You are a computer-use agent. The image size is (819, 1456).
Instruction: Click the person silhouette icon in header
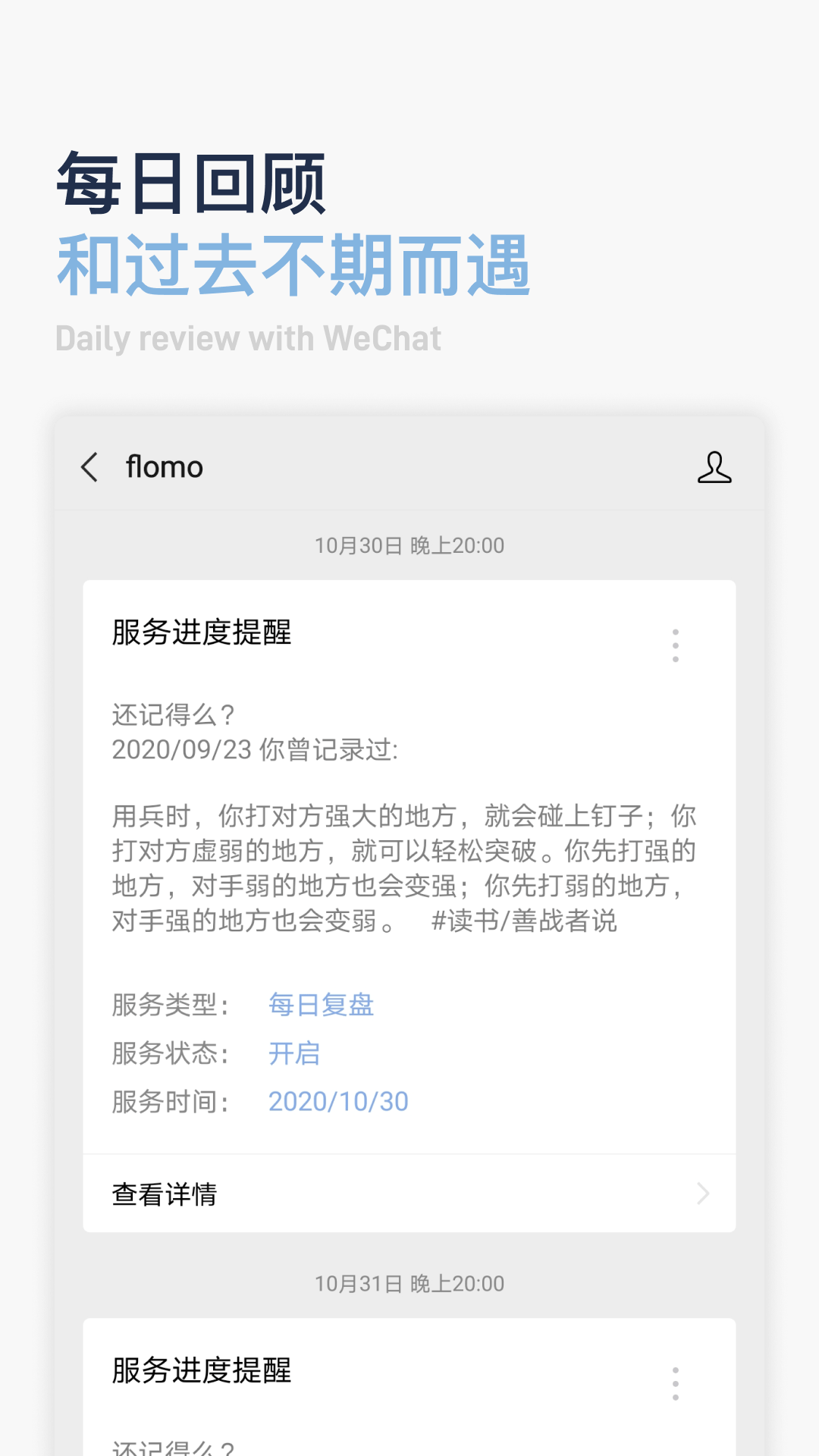click(715, 468)
